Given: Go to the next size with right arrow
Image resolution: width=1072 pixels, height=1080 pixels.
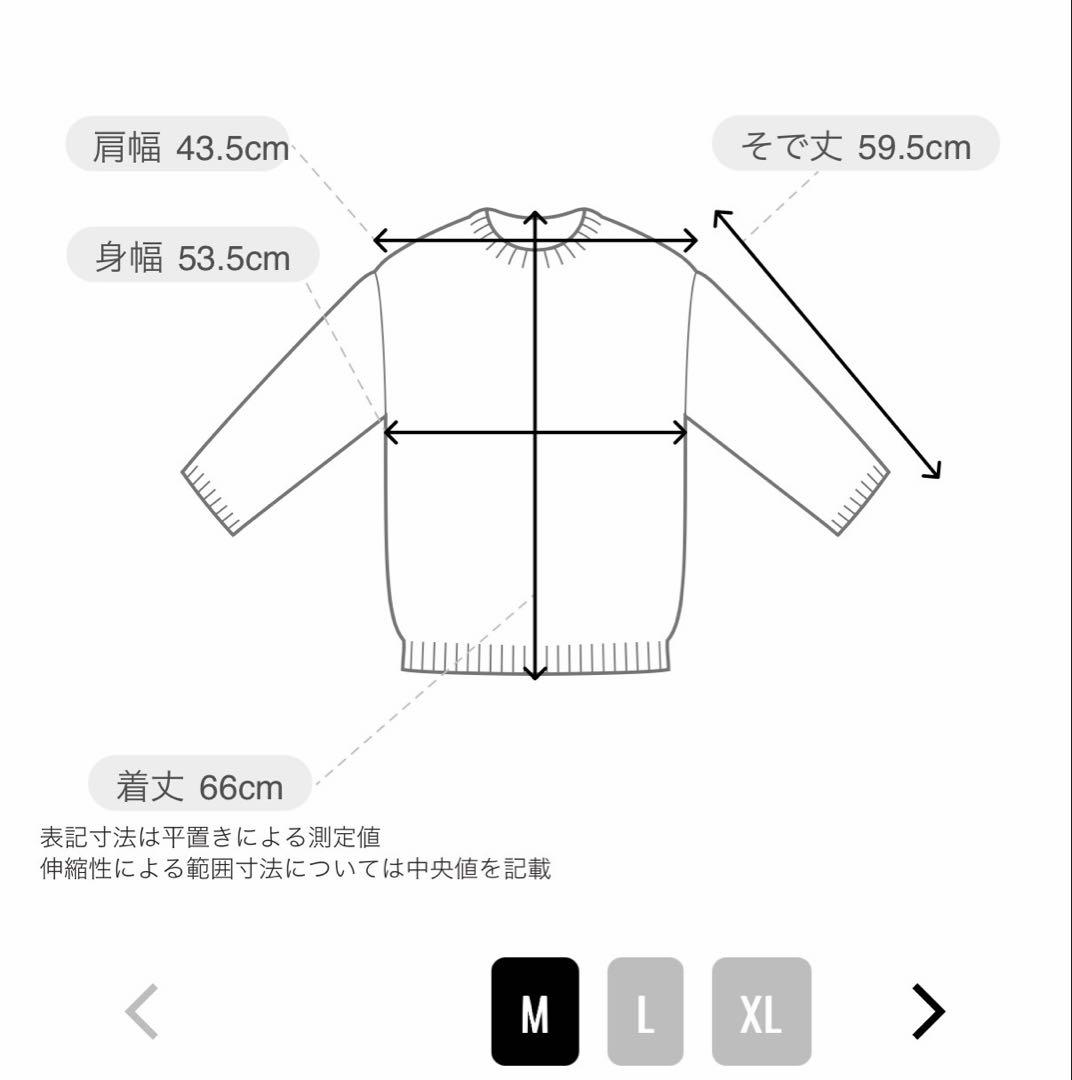Looking at the screenshot, I should [929, 1011].
